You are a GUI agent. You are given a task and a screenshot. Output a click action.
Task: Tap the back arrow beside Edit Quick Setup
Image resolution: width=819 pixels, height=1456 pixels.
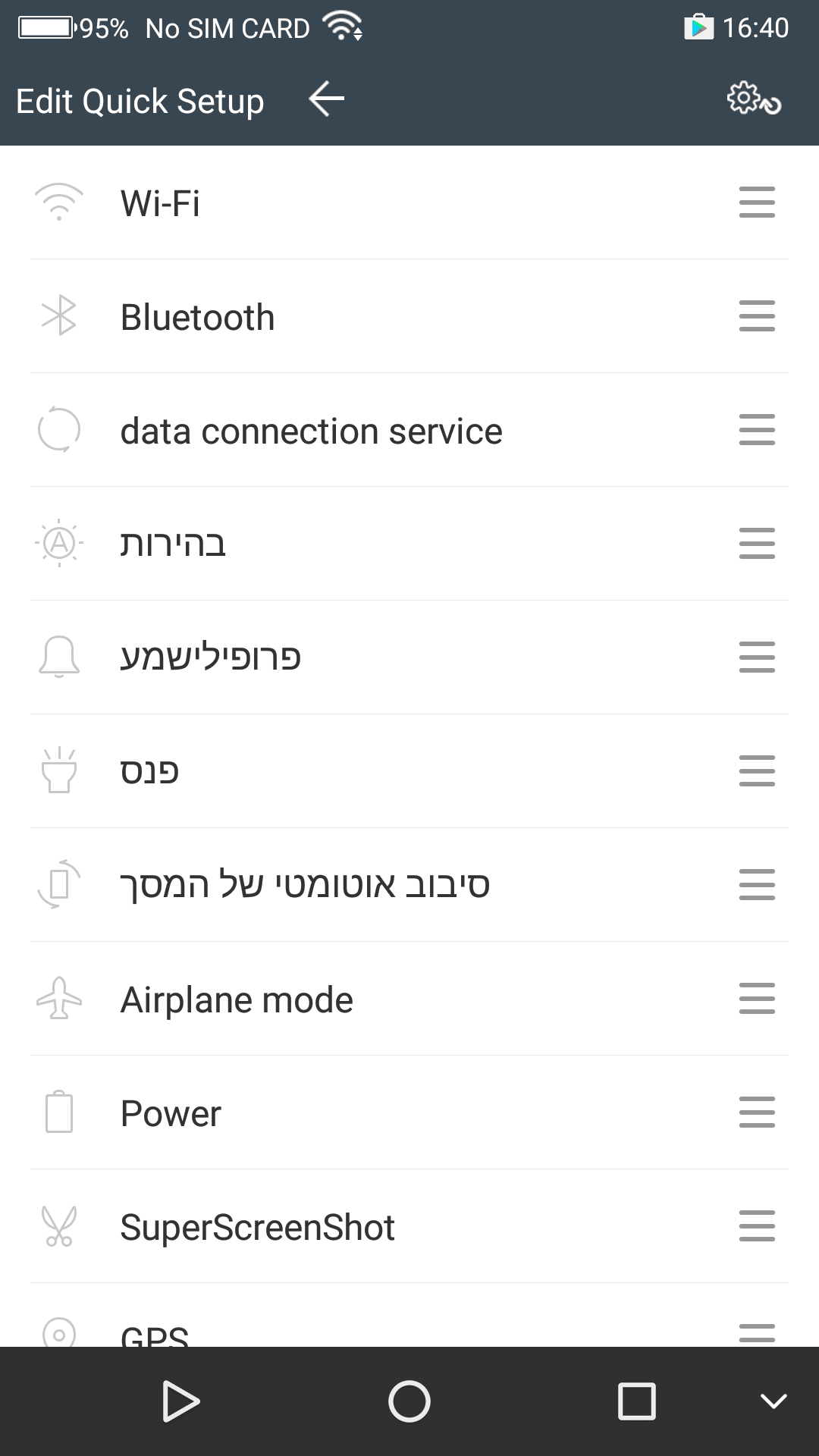(327, 99)
